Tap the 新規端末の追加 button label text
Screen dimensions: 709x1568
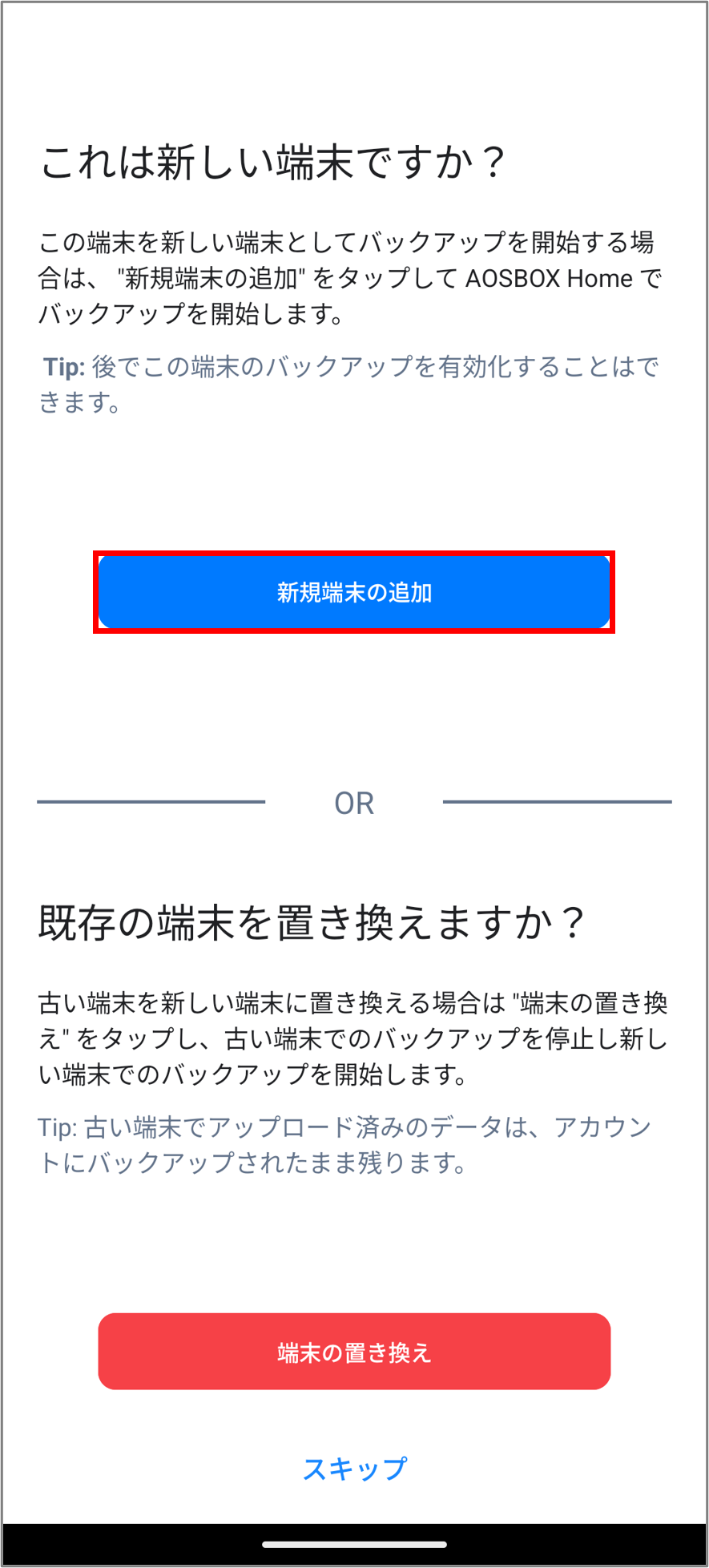coord(354,592)
